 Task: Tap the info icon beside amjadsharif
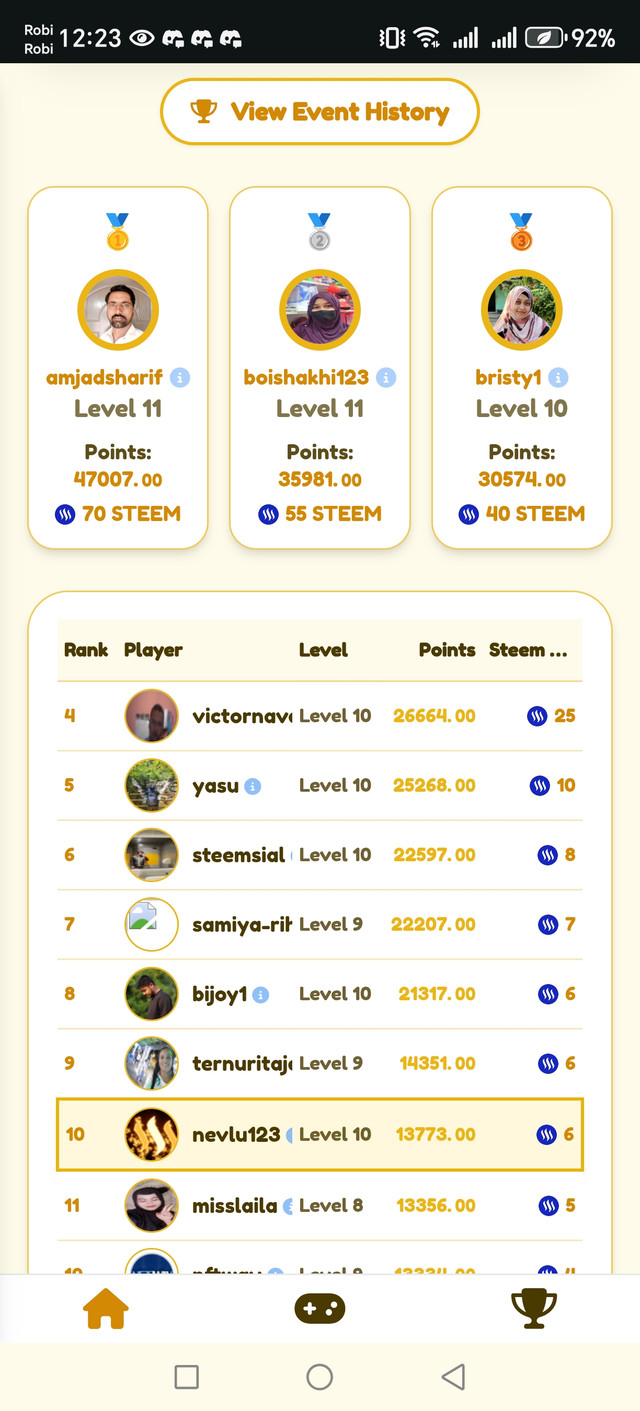pos(180,378)
